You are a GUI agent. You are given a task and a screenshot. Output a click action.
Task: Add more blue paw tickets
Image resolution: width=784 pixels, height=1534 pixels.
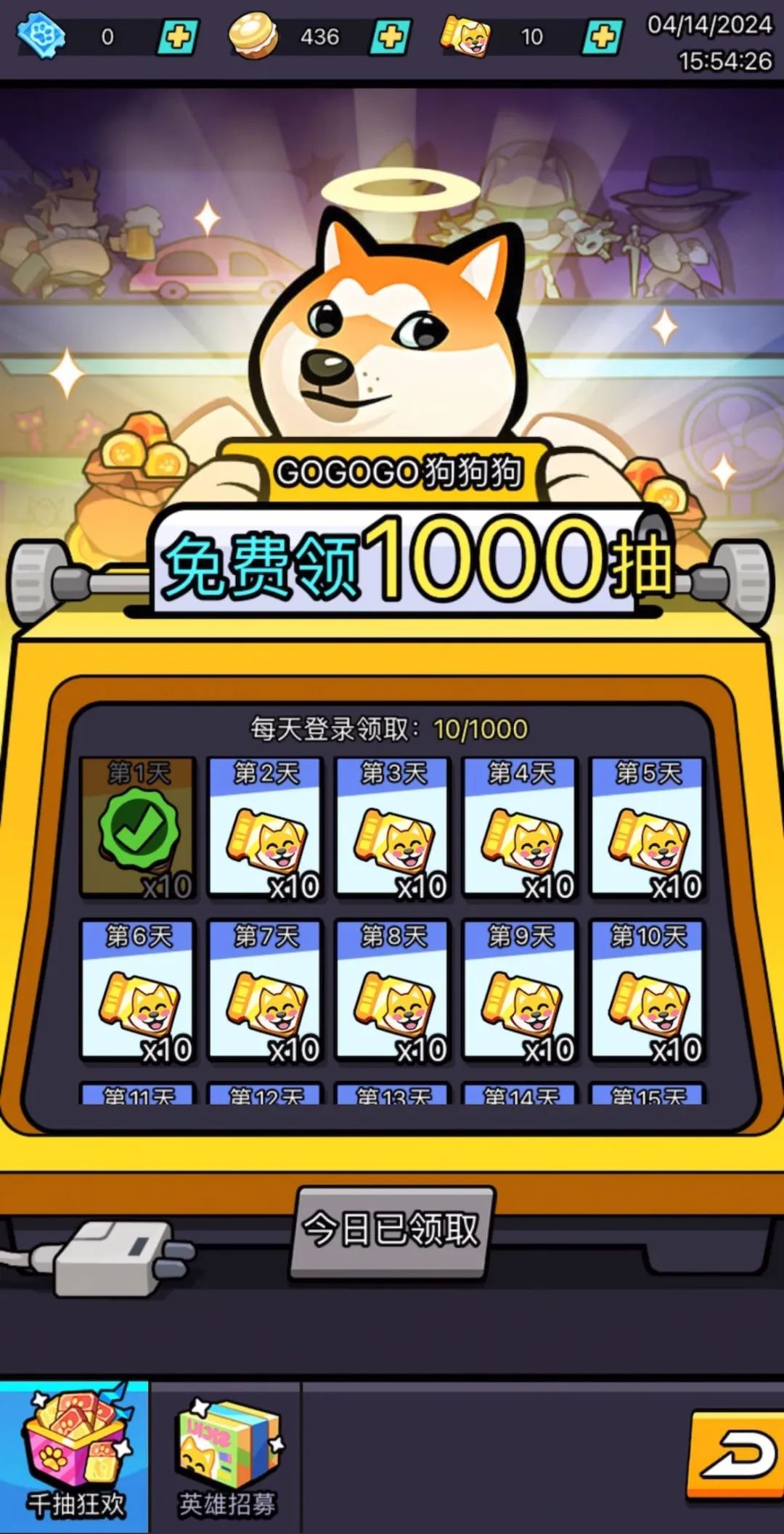[178, 36]
